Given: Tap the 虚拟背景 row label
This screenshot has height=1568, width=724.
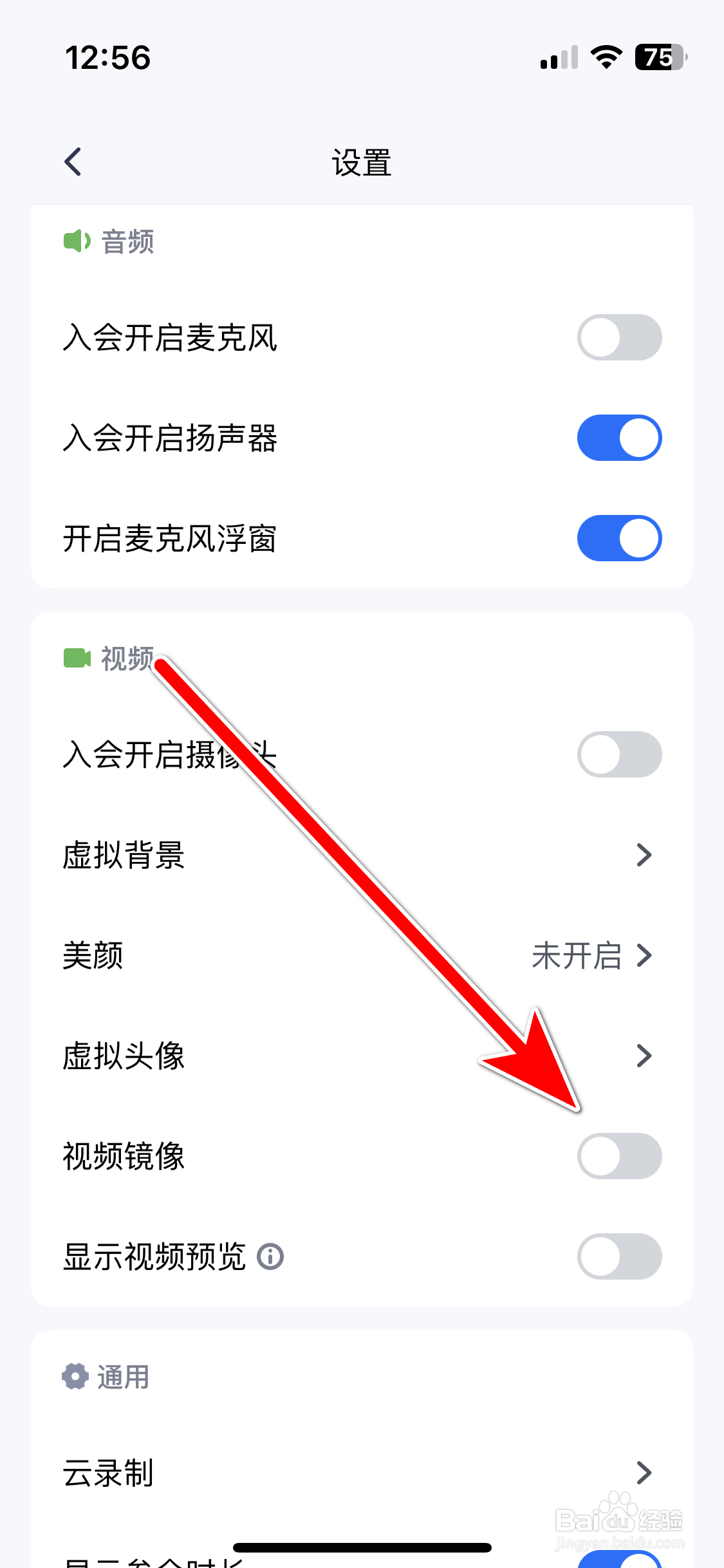Looking at the screenshot, I should [x=124, y=855].
